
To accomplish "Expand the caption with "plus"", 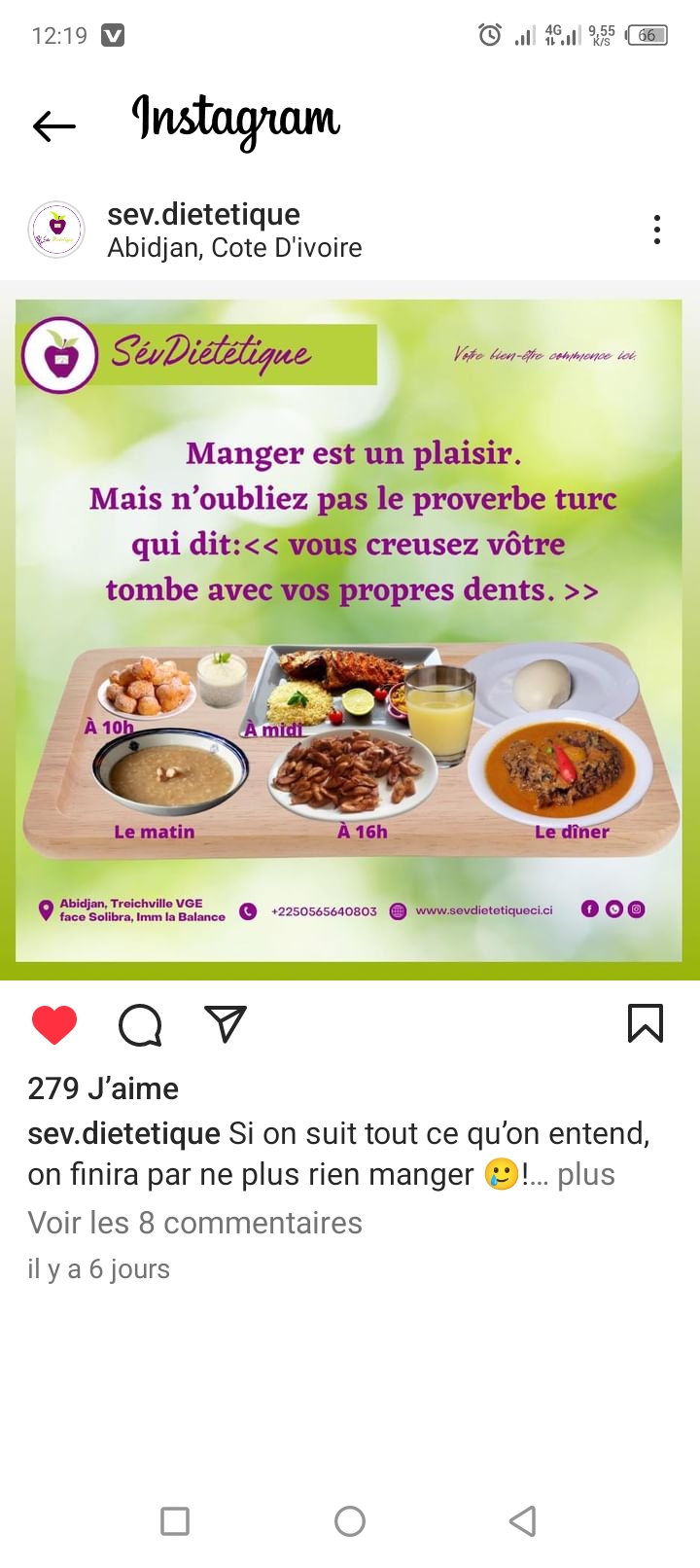I will [x=586, y=1174].
